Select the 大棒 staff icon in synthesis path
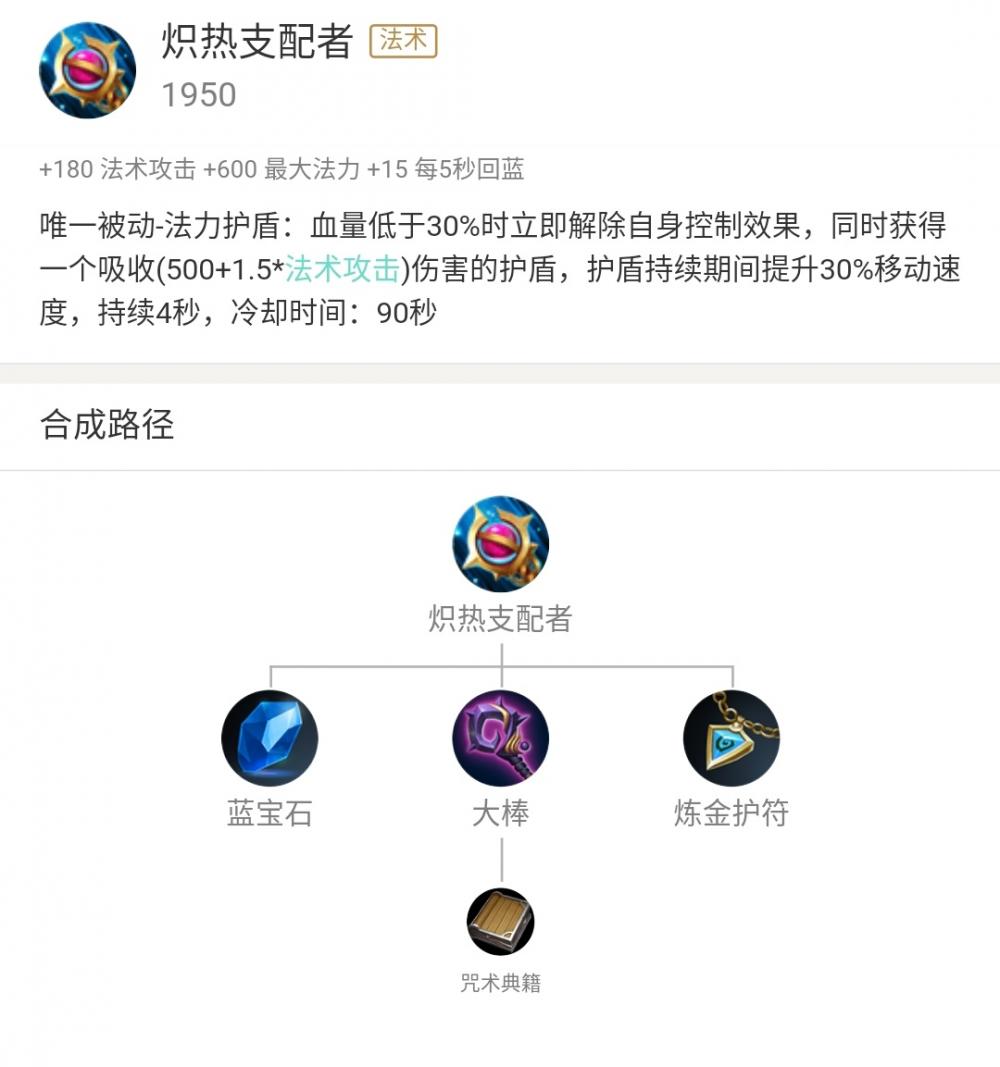 click(499, 737)
